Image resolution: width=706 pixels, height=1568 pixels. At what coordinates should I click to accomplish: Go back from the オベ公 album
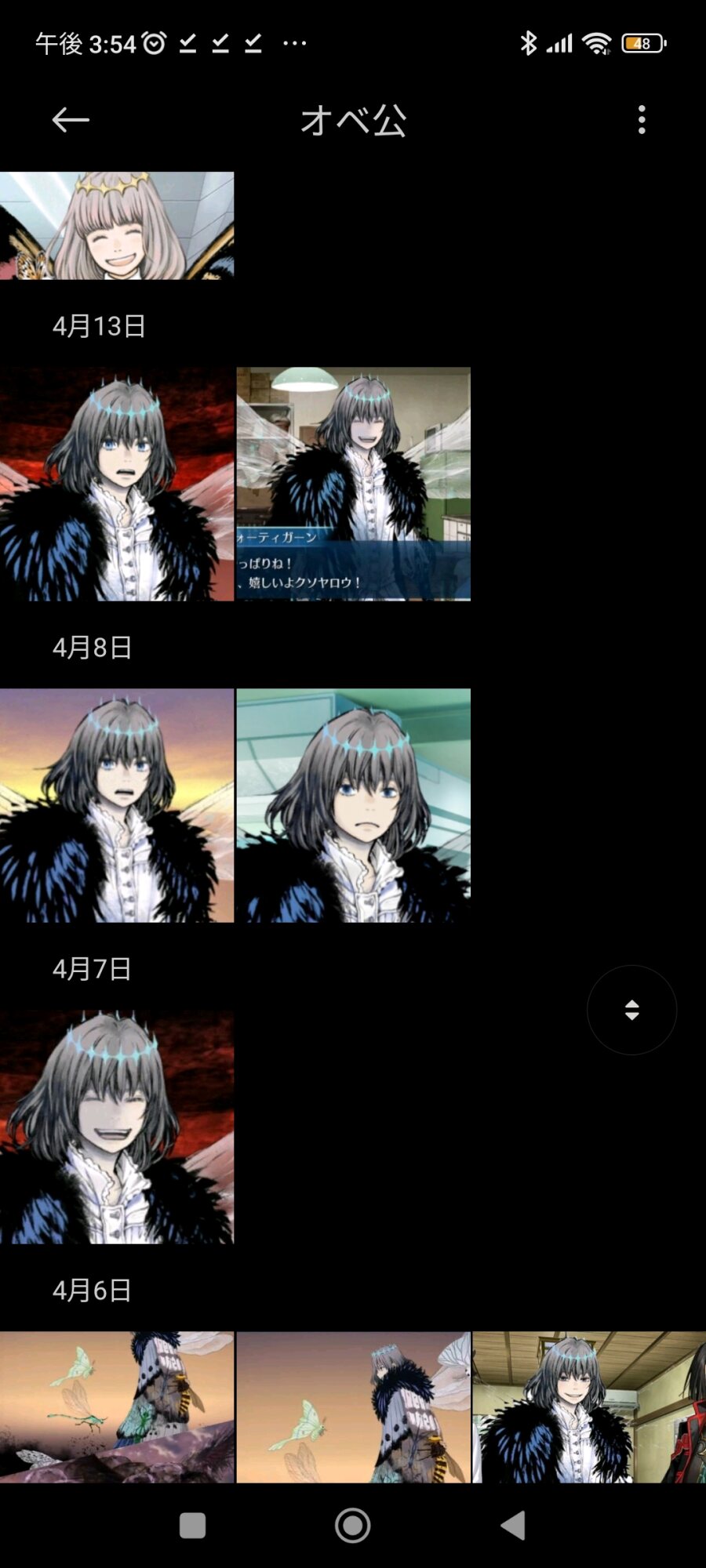pyautogui.click(x=71, y=120)
